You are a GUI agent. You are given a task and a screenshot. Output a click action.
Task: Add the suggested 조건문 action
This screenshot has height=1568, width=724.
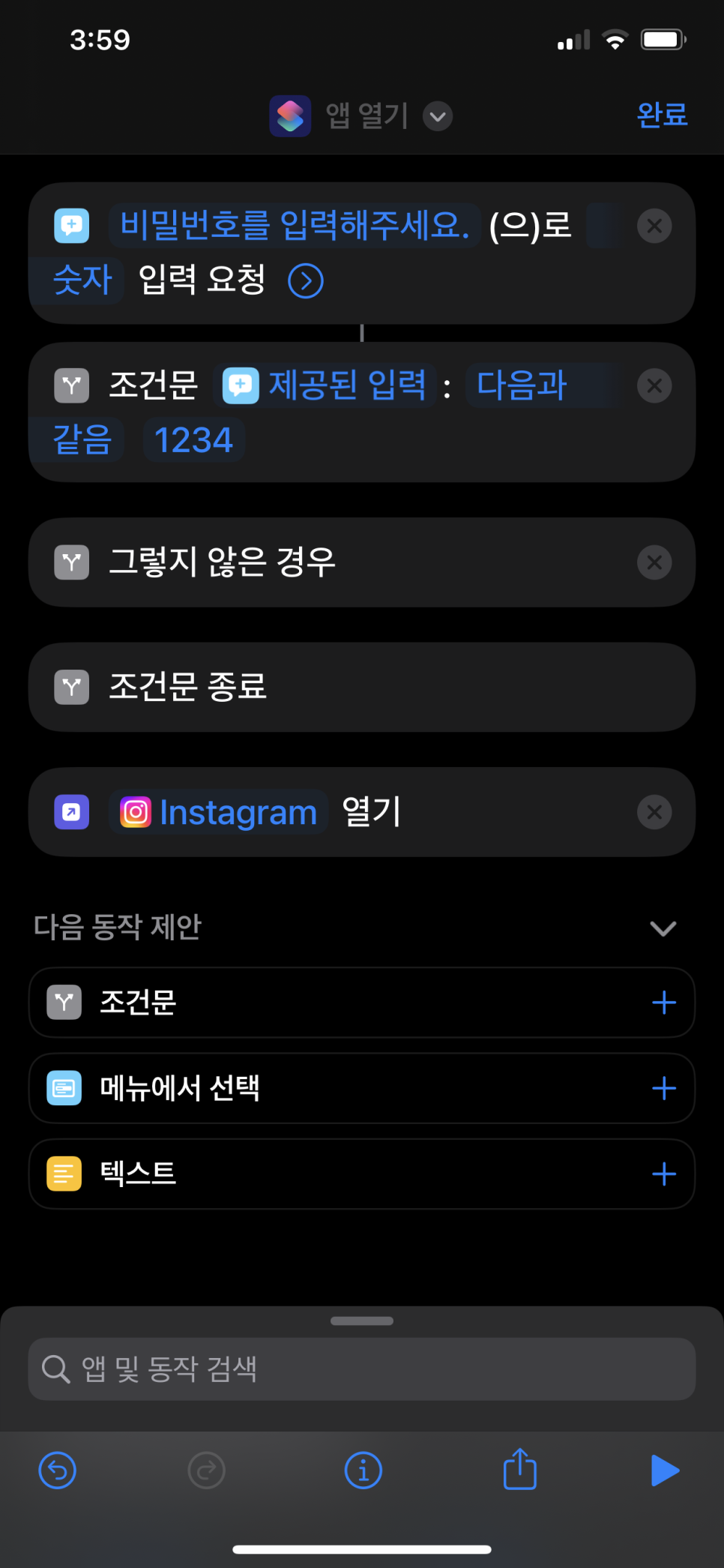[x=664, y=1003]
